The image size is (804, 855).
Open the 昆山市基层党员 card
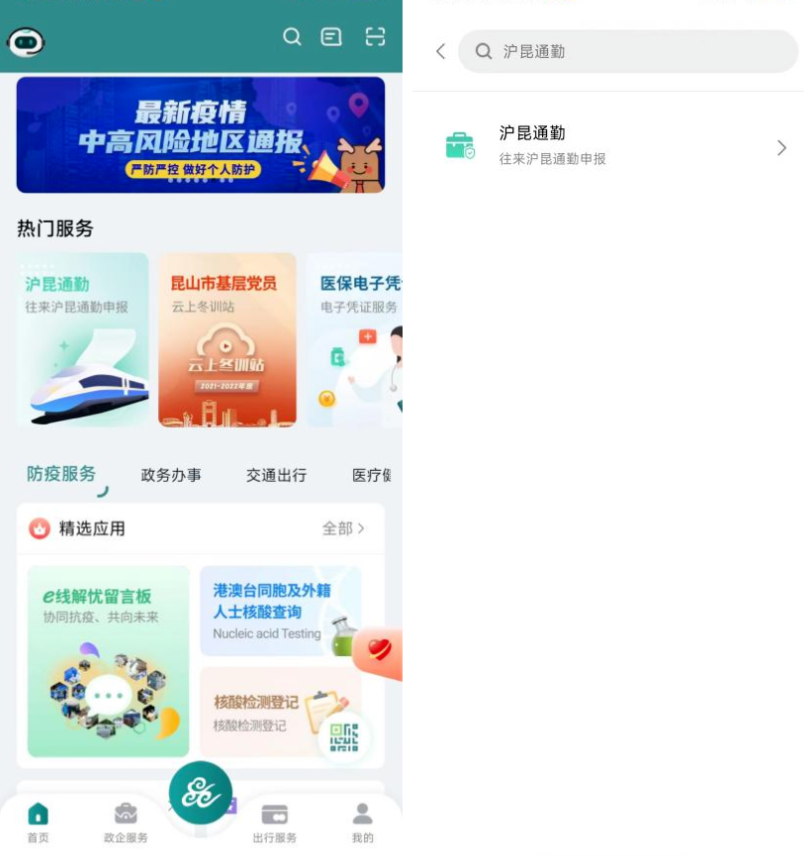point(227,340)
